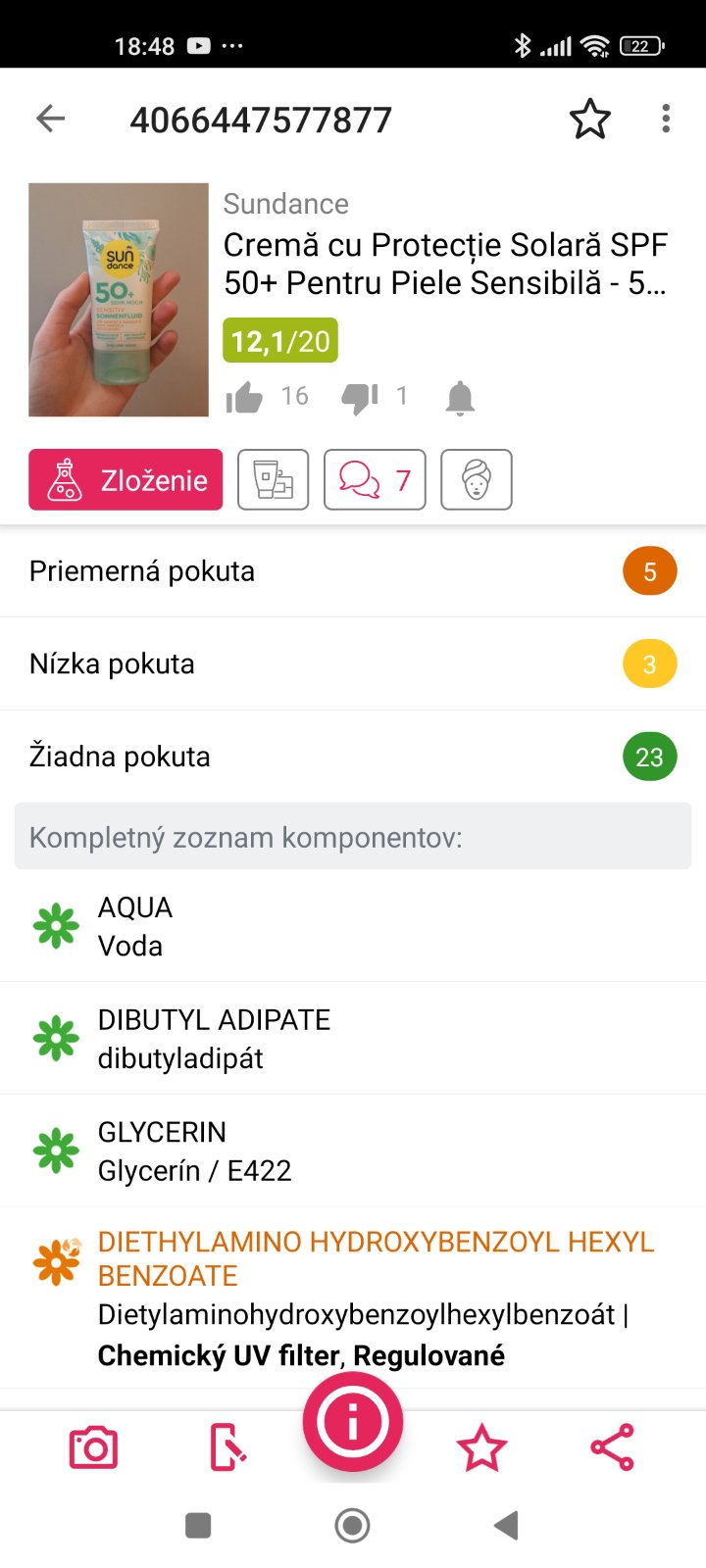
Task: Give the product a thumbs up
Action: click(244, 398)
